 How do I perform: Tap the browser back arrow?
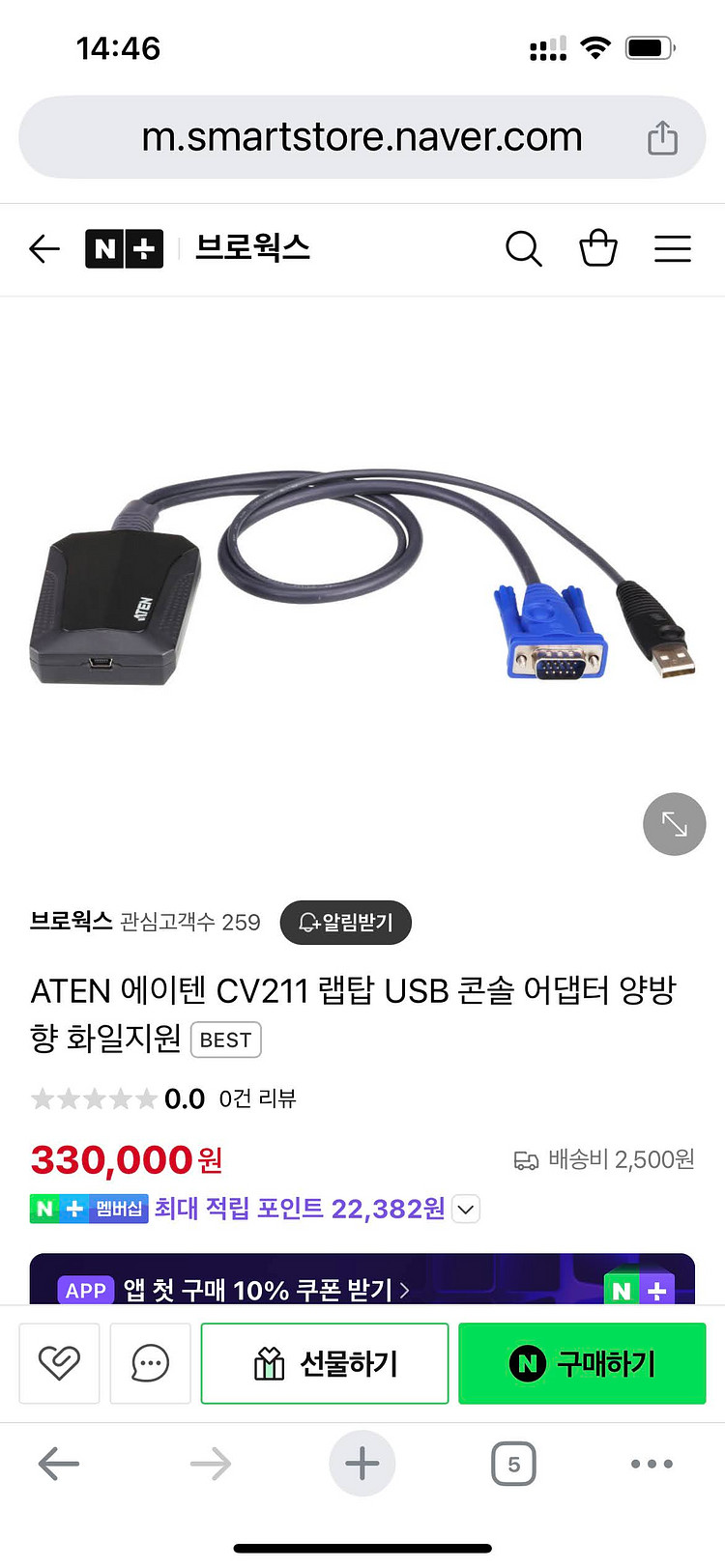tap(58, 1464)
